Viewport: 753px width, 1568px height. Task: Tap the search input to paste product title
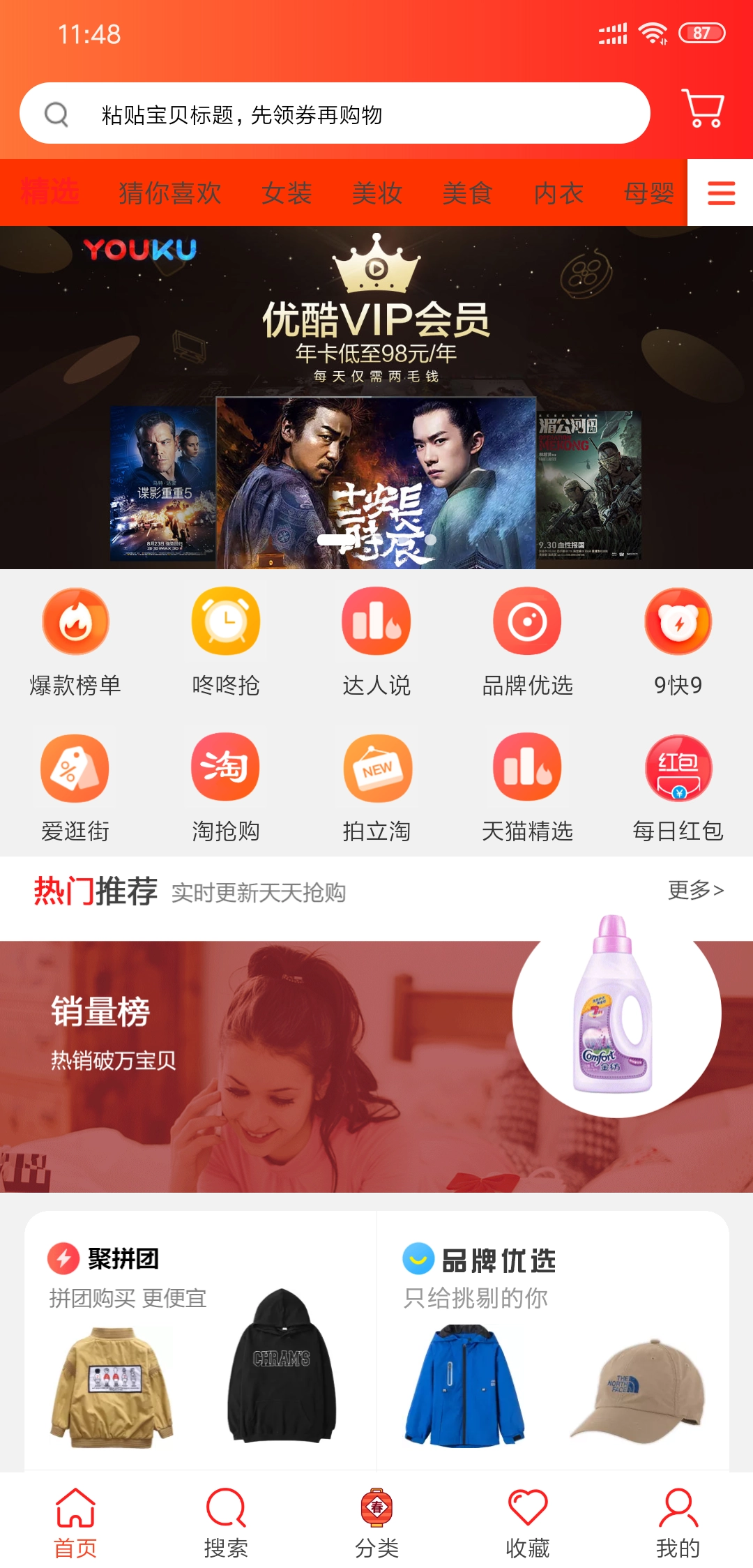(335, 112)
